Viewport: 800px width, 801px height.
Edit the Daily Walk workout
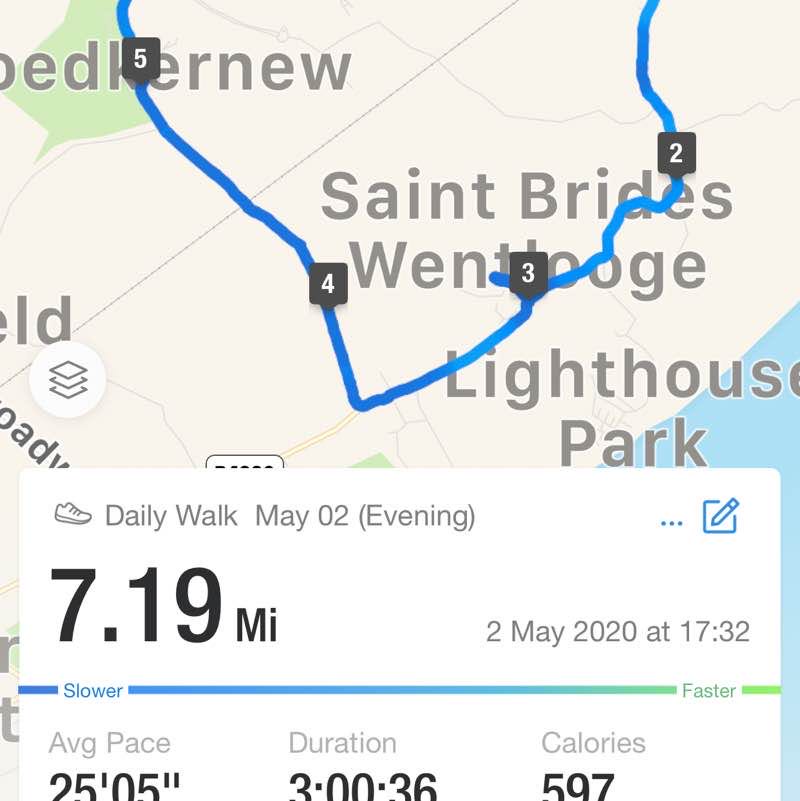click(721, 516)
